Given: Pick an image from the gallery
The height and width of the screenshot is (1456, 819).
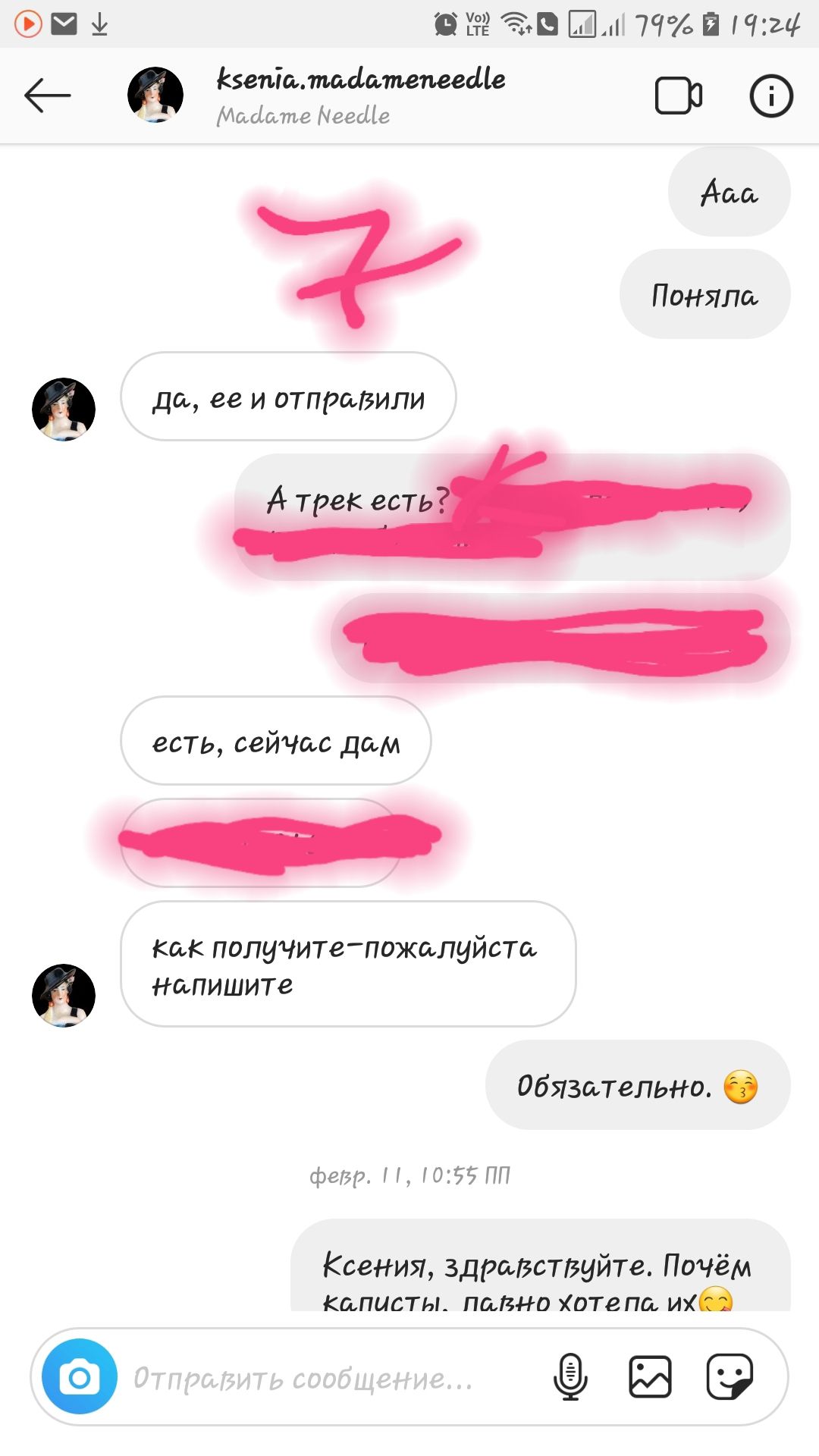Looking at the screenshot, I should (x=650, y=1376).
